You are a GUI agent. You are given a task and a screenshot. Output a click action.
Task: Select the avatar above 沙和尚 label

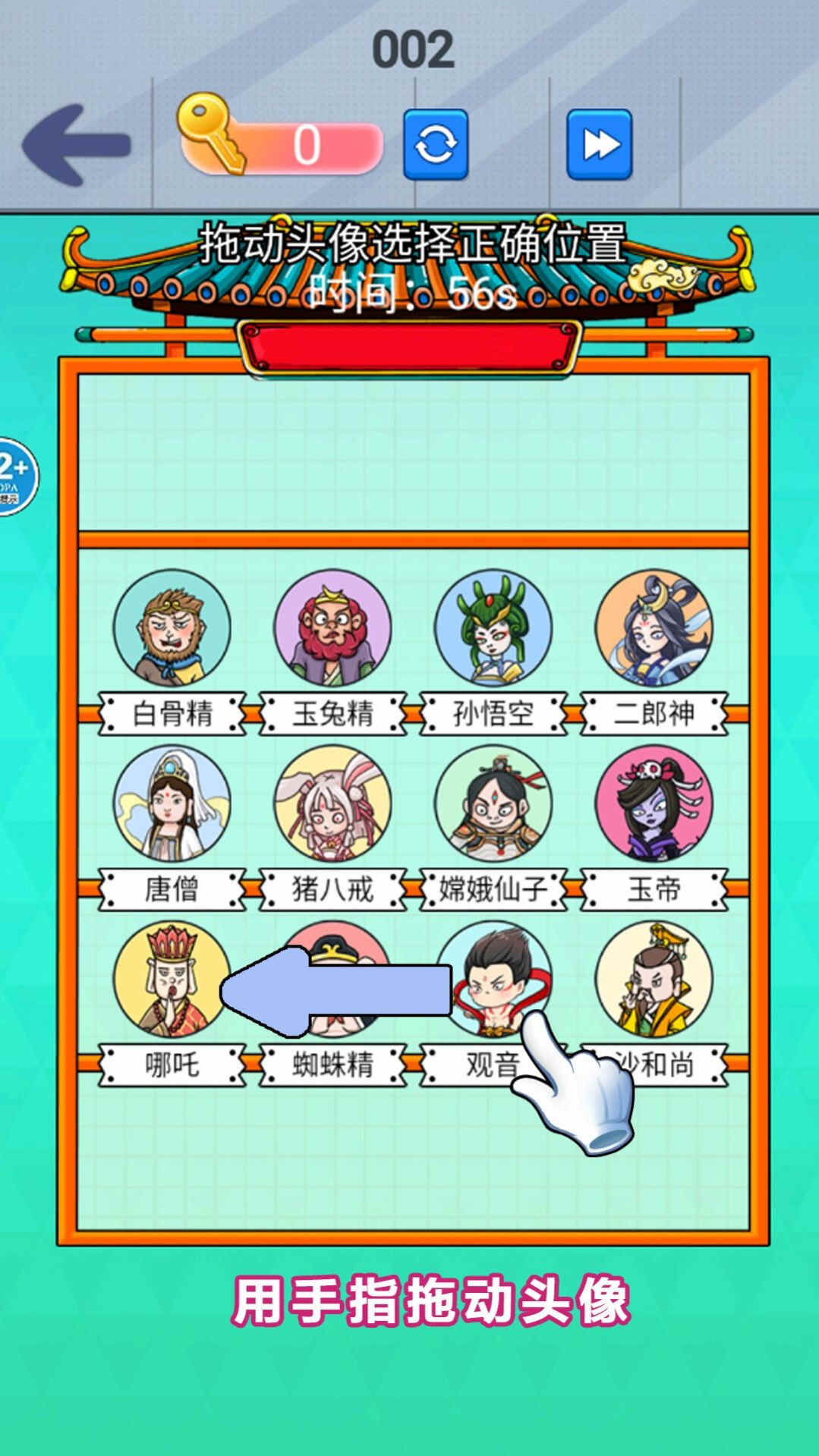(x=654, y=979)
